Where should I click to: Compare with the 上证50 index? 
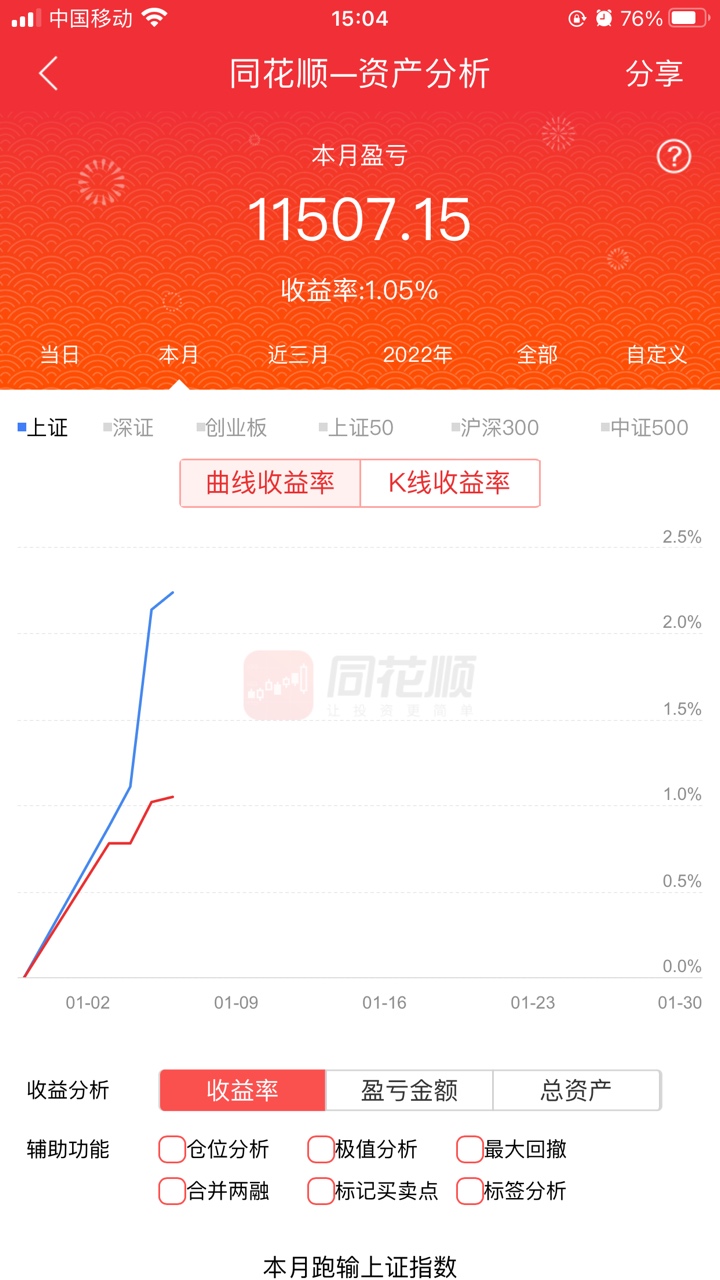click(x=358, y=428)
